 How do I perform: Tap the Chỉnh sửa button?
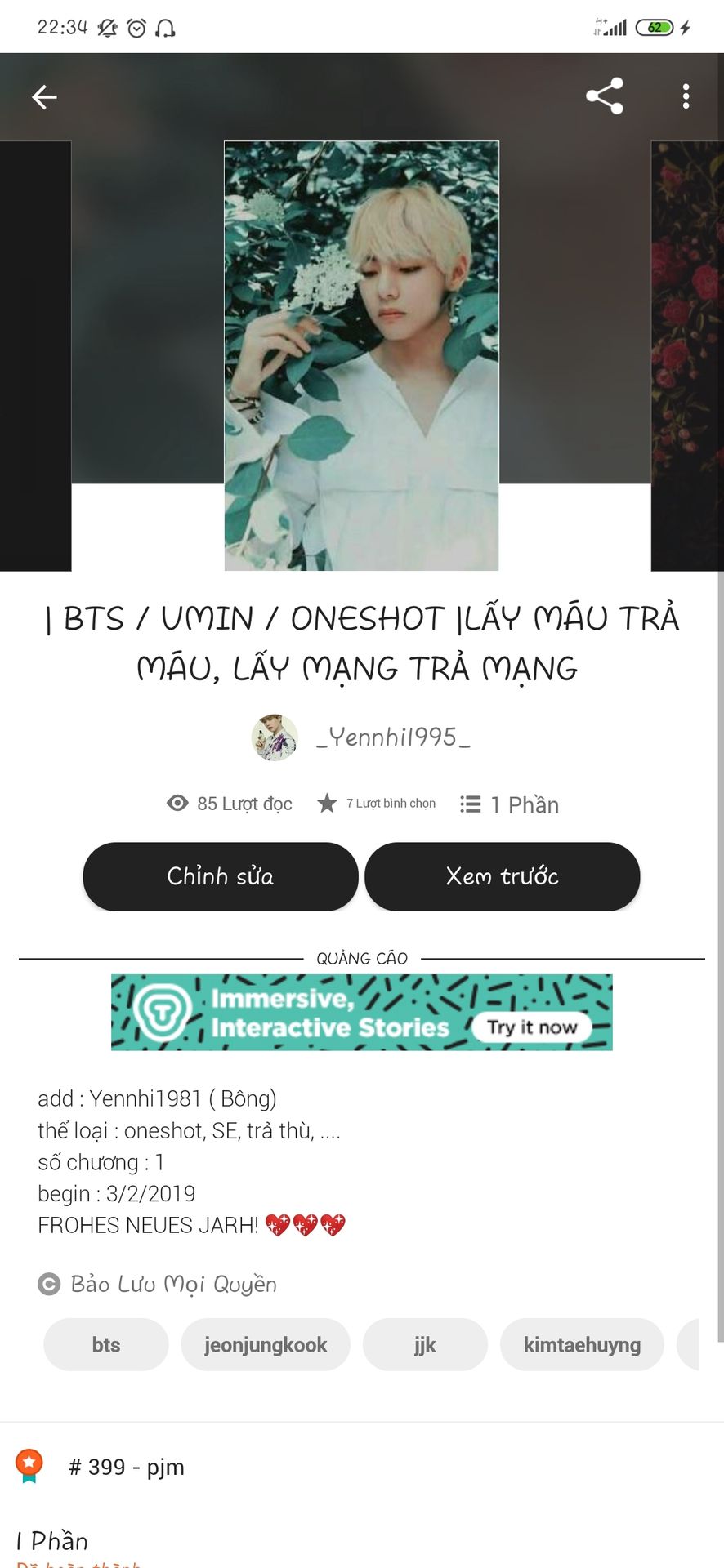point(221,876)
